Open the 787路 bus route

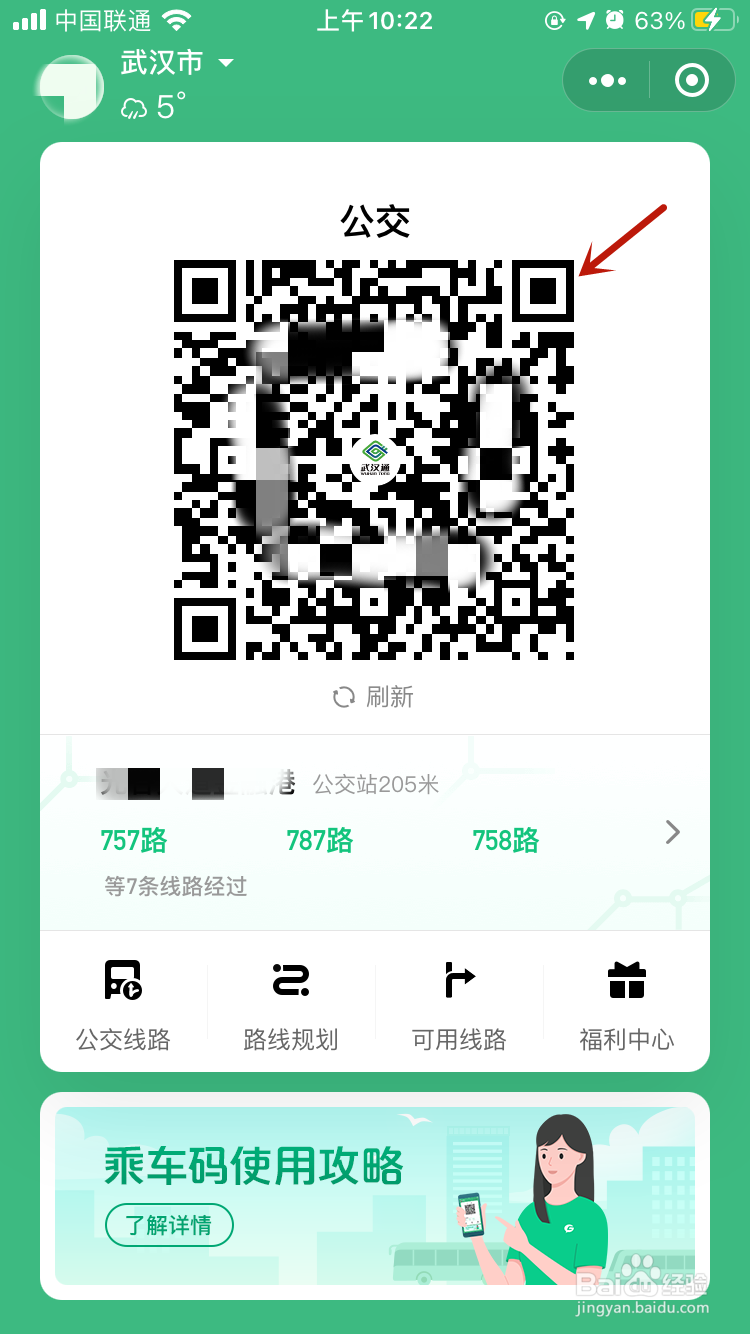[319, 841]
